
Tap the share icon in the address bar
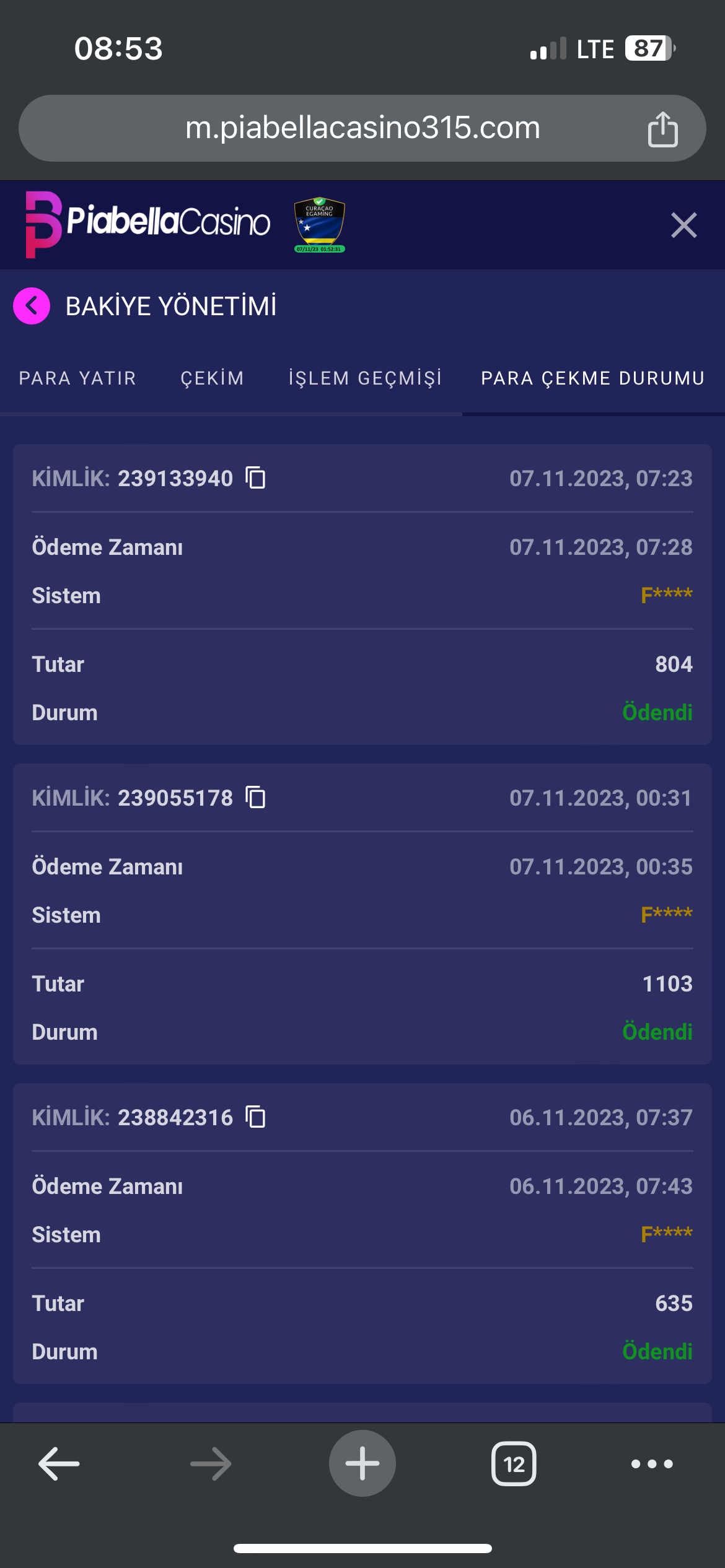[x=662, y=129]
